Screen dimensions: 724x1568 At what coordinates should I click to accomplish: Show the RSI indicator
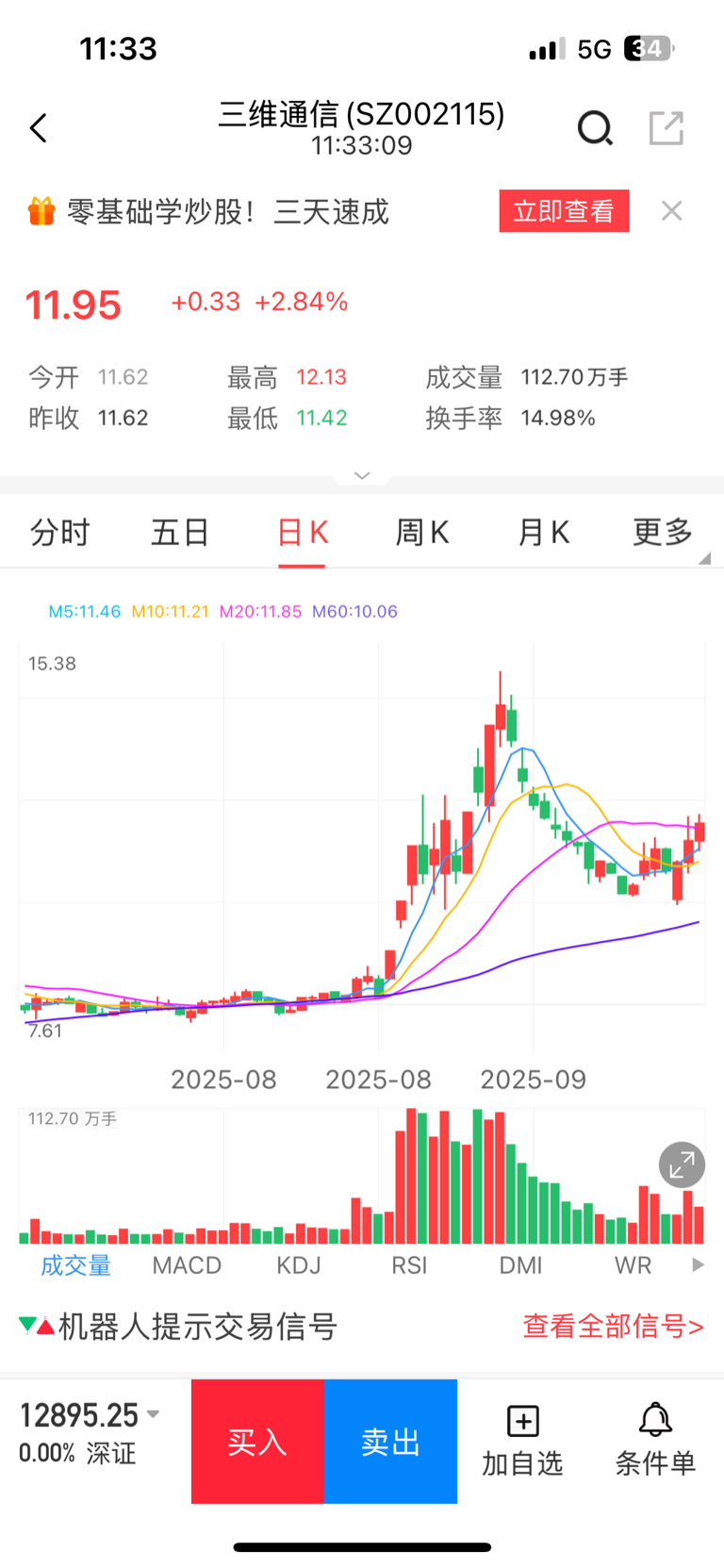coord(409,1265)
